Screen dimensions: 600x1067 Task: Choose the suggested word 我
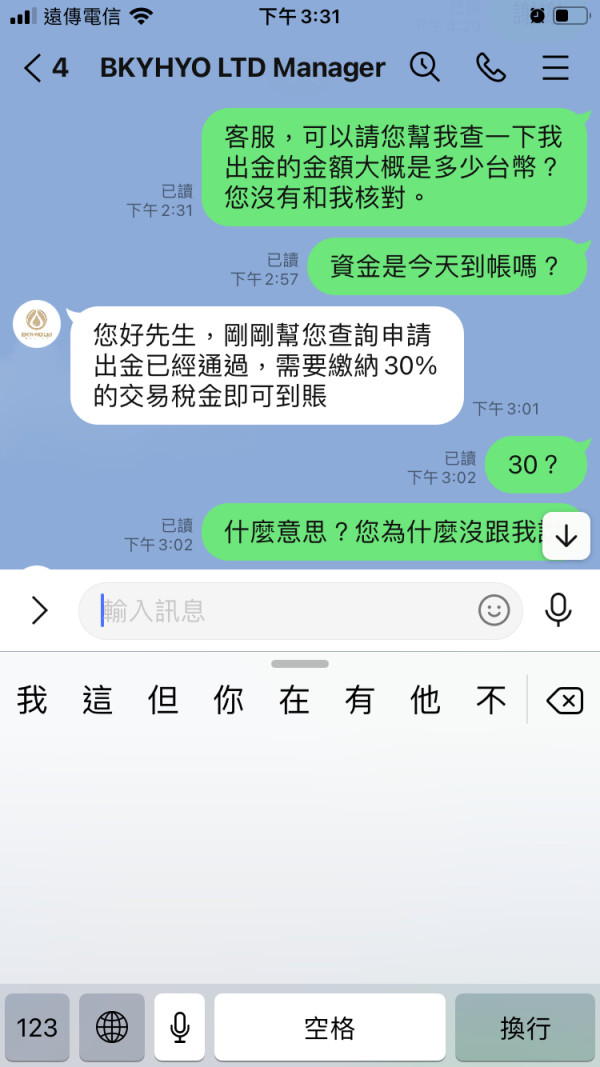[32, 700]
